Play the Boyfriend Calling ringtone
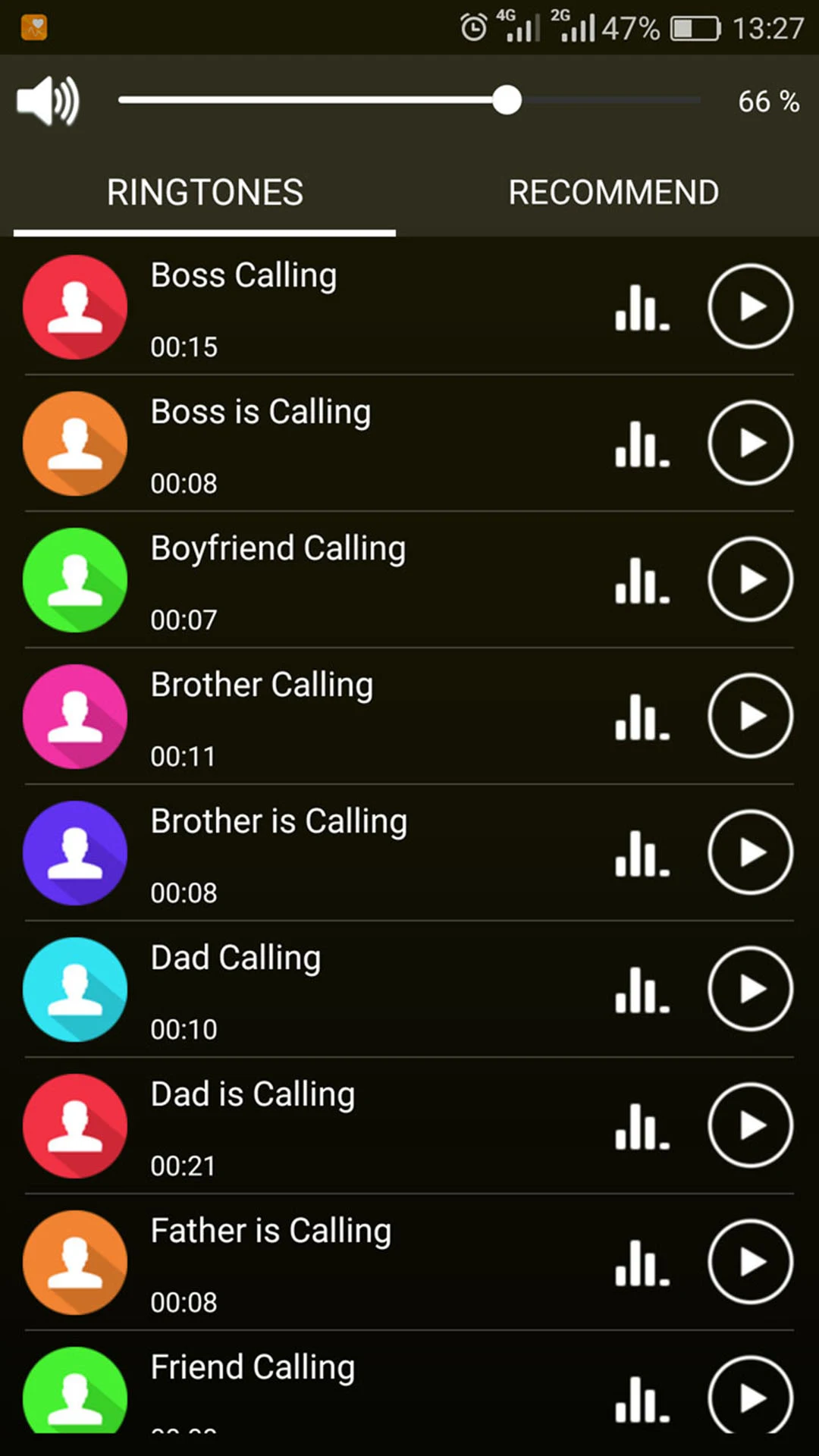The image size is (819, 1456). 751,579
